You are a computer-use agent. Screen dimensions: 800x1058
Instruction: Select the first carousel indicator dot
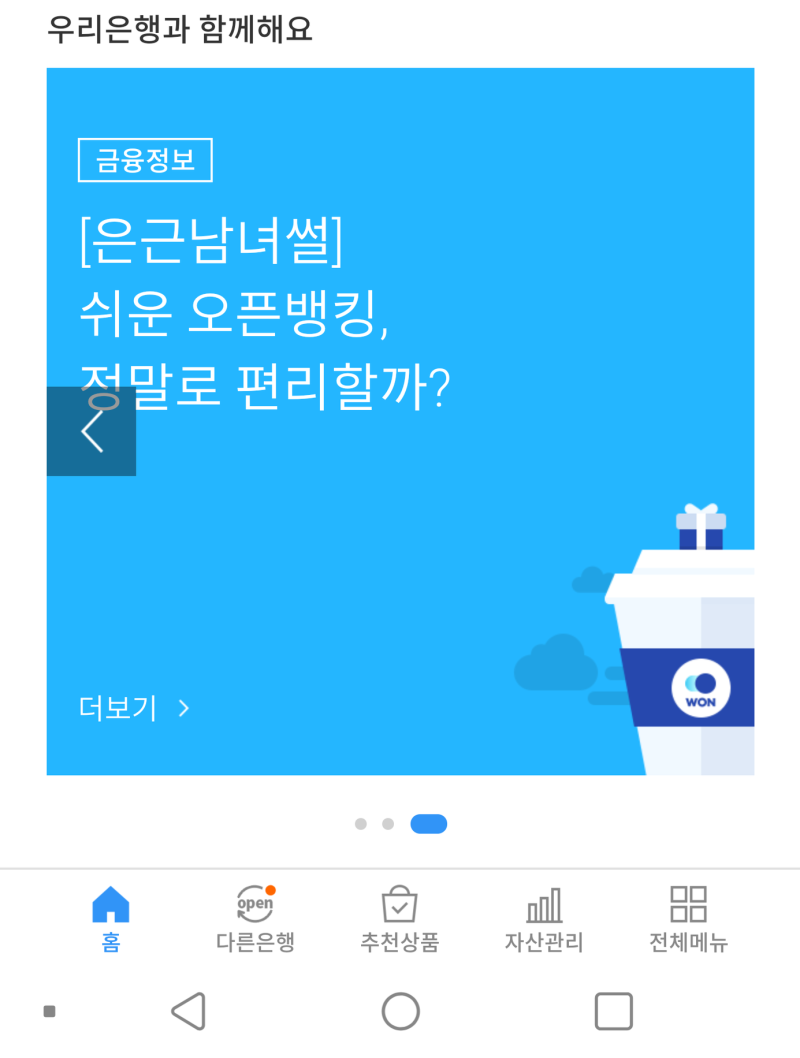[359, 823]
